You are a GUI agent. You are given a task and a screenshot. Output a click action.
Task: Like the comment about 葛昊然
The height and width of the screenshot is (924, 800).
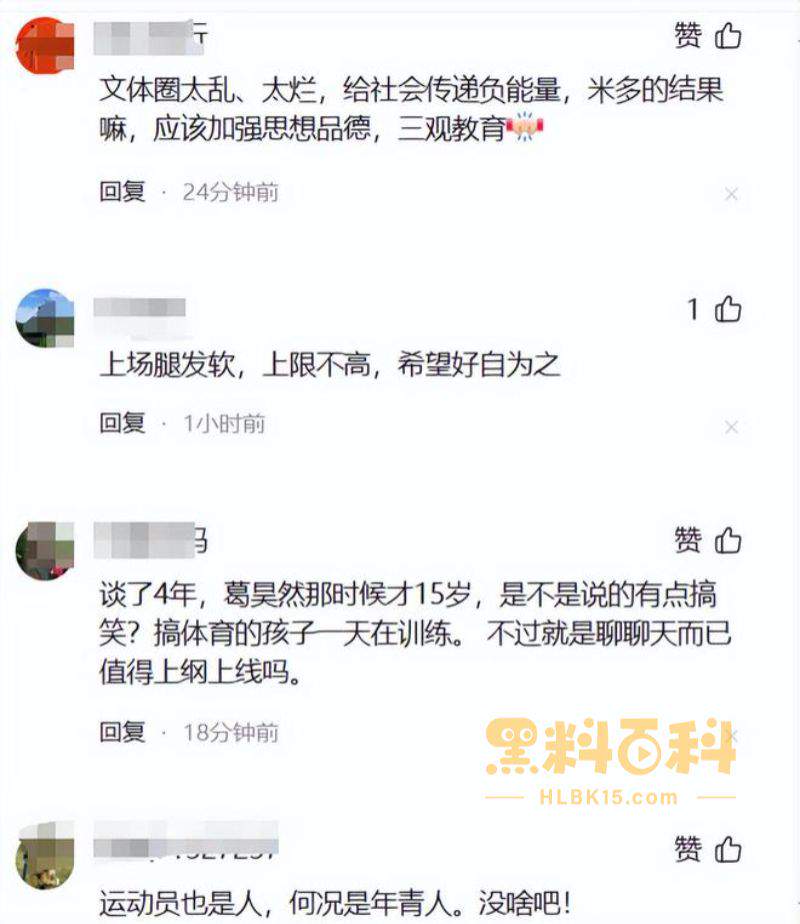[728, 541]
